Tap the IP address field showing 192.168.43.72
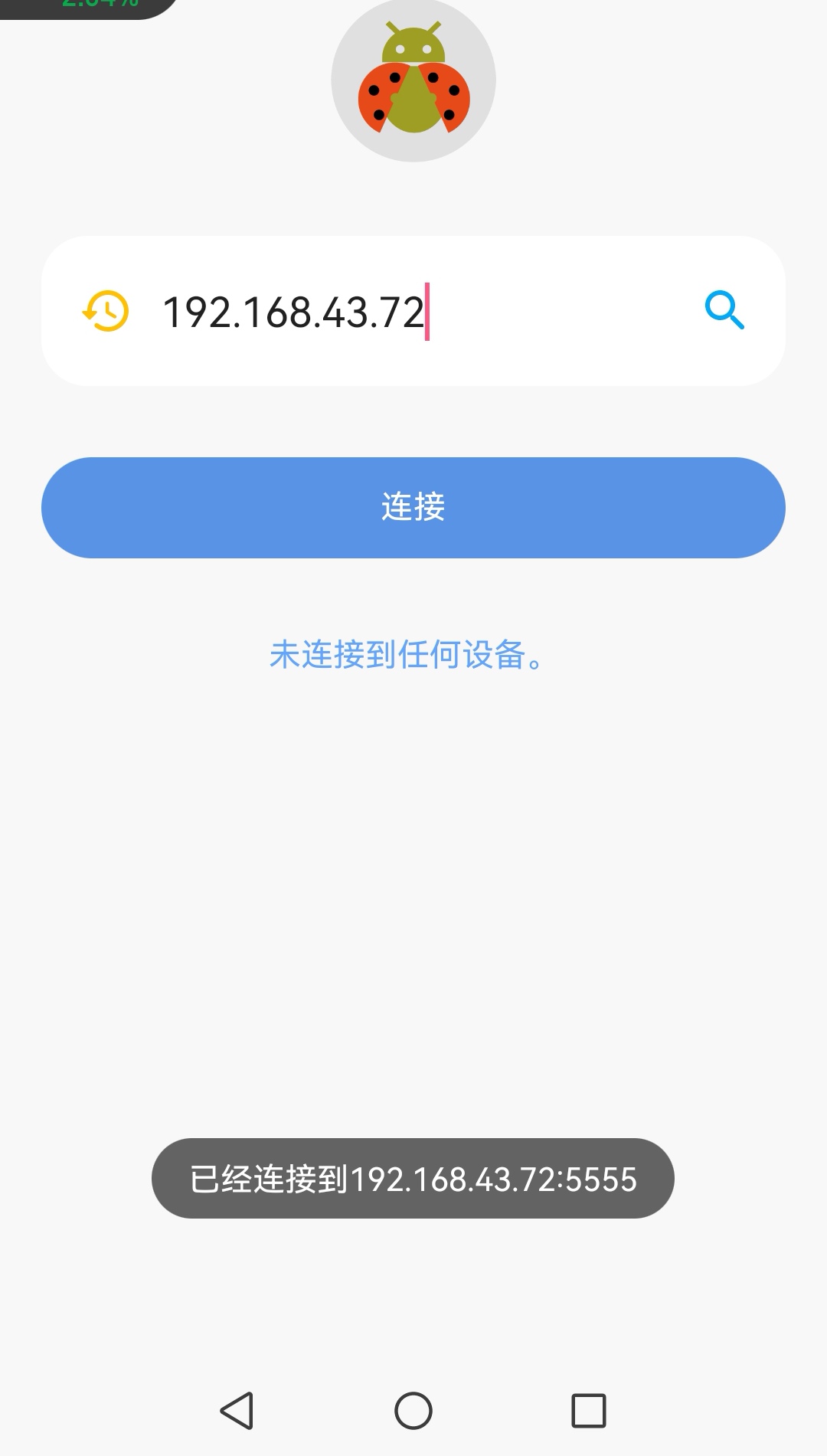Screen dimensions: 827x1456 point(413,312)
